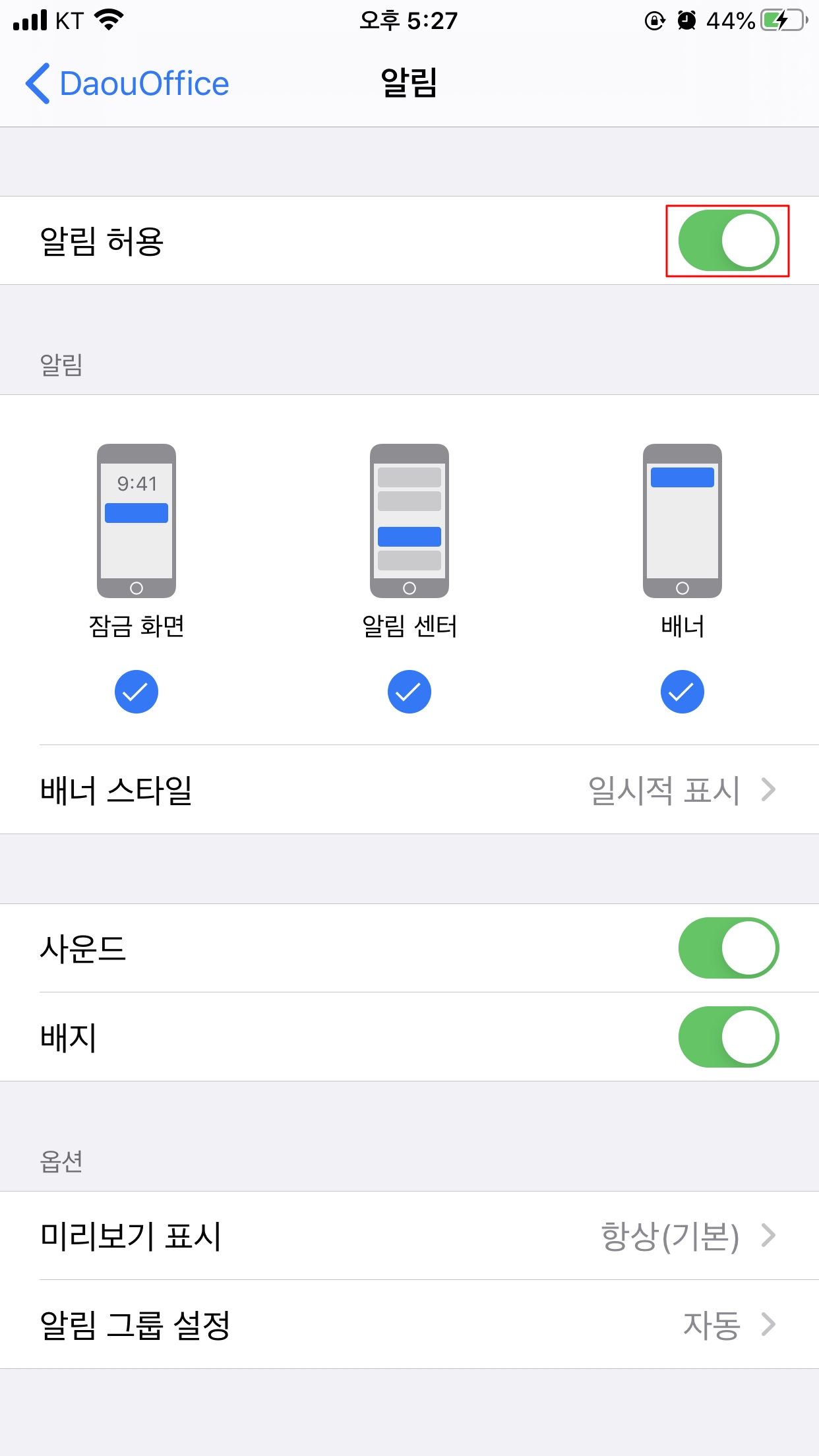Go back to DaouOffice settings

(127, 84)
